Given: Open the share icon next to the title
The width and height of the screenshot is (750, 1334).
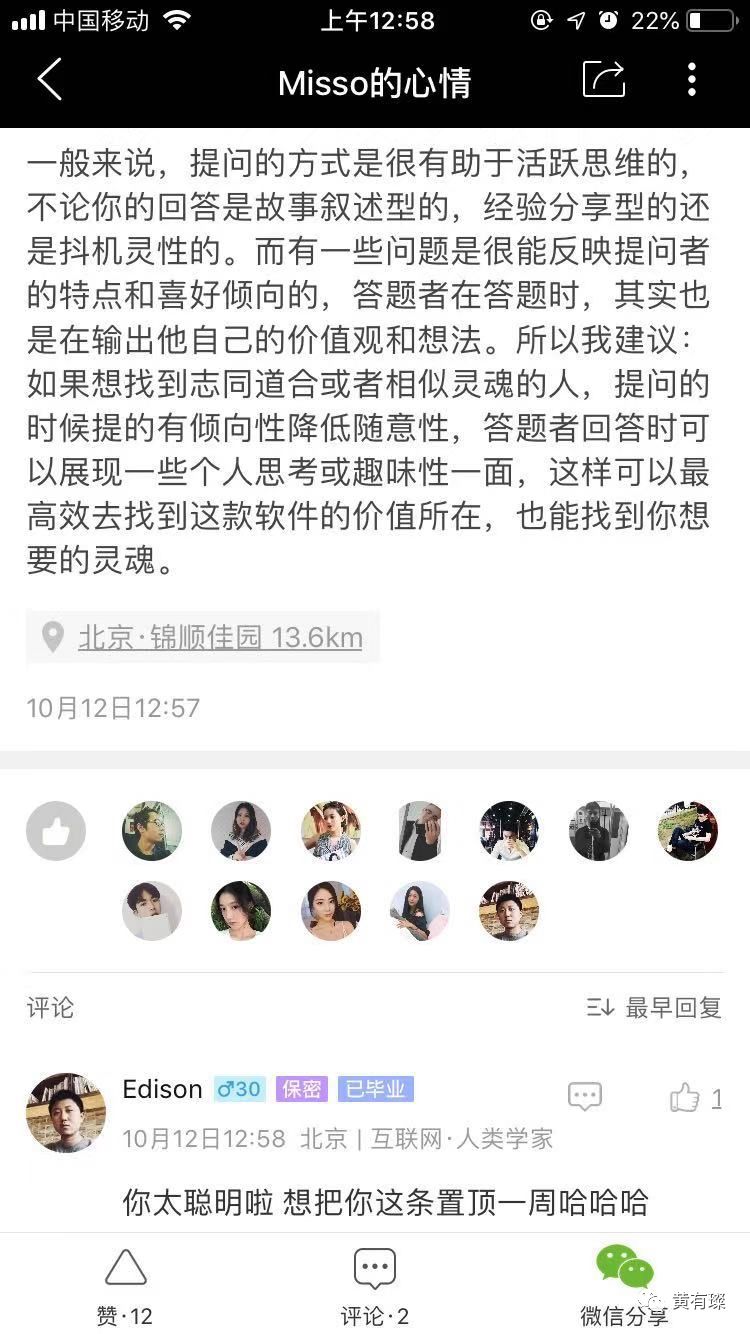Looking at the screenshot, I should coord(602,78).
